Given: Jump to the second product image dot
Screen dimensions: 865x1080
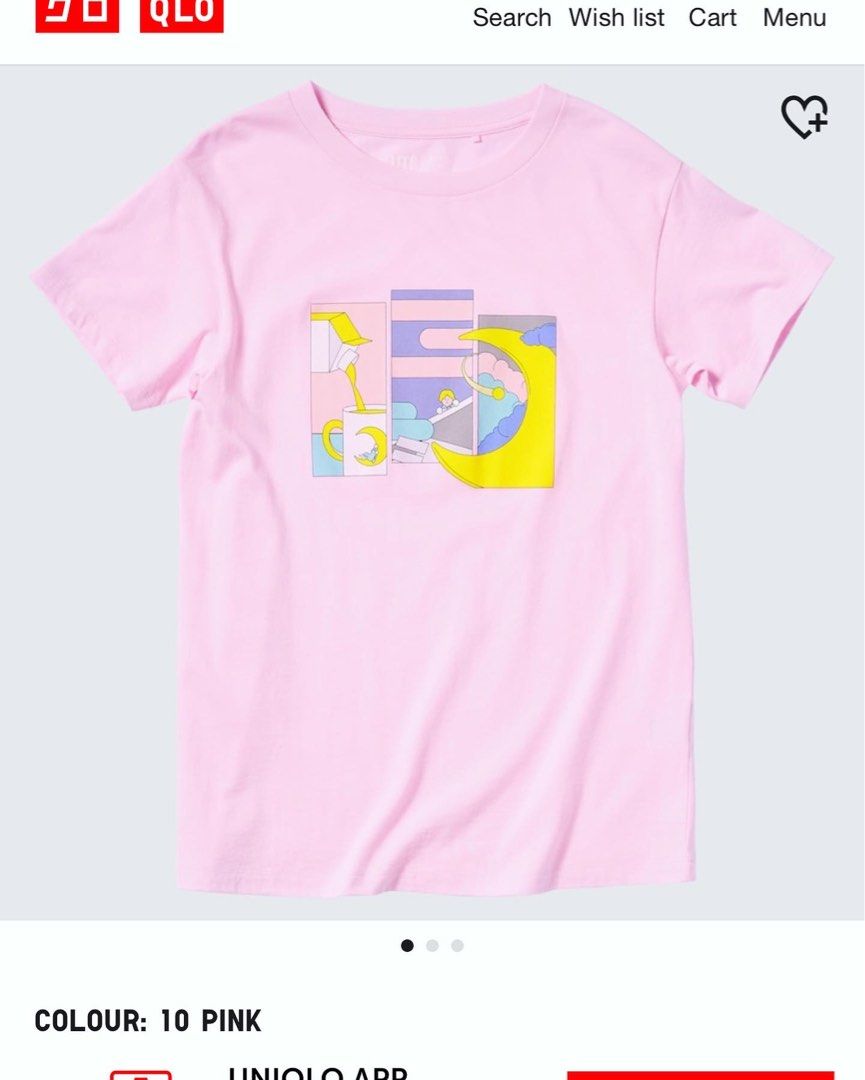Looking at the screenshot, I should click(432, 945).
